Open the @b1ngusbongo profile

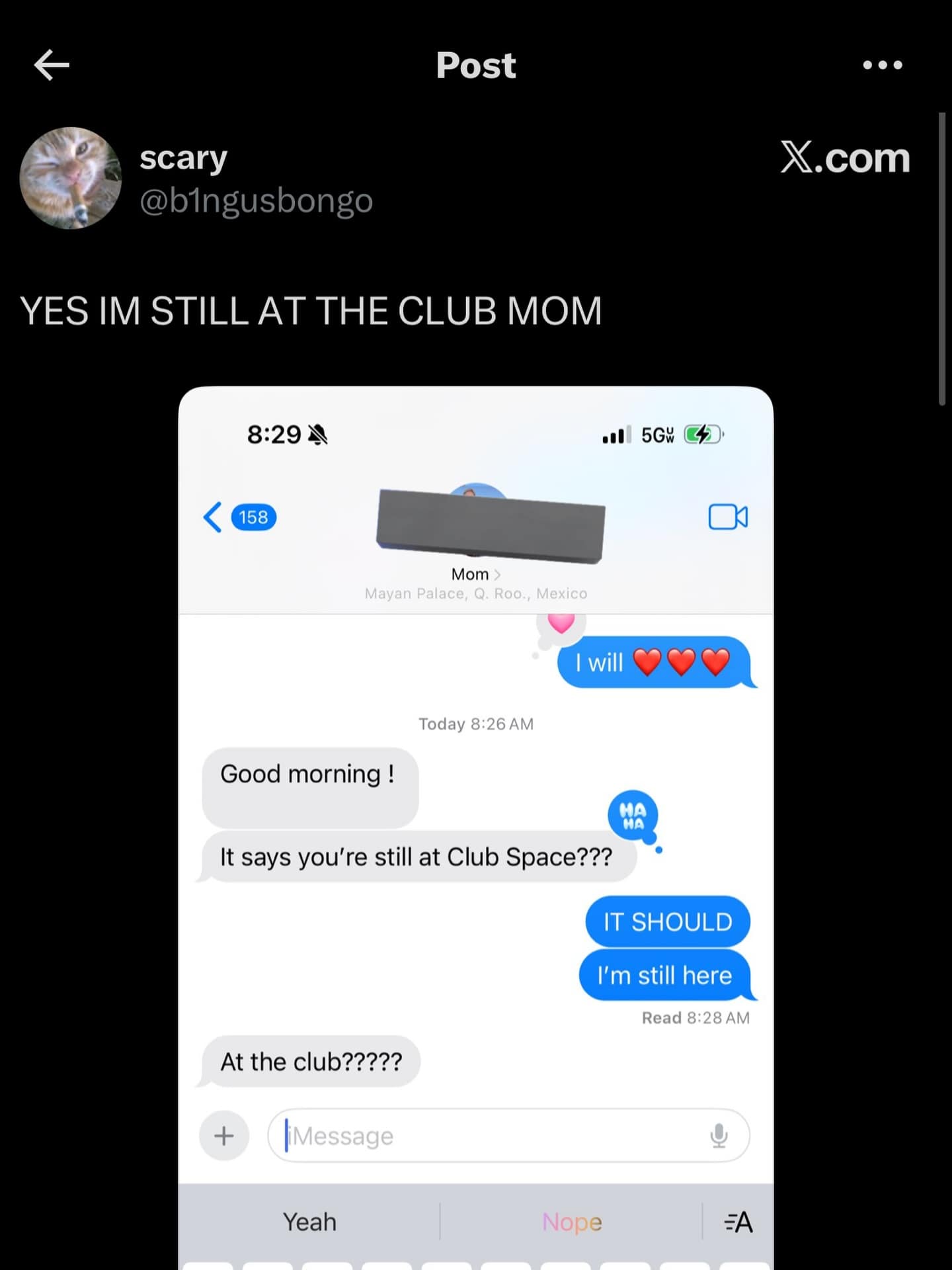[x=256, y=200]
